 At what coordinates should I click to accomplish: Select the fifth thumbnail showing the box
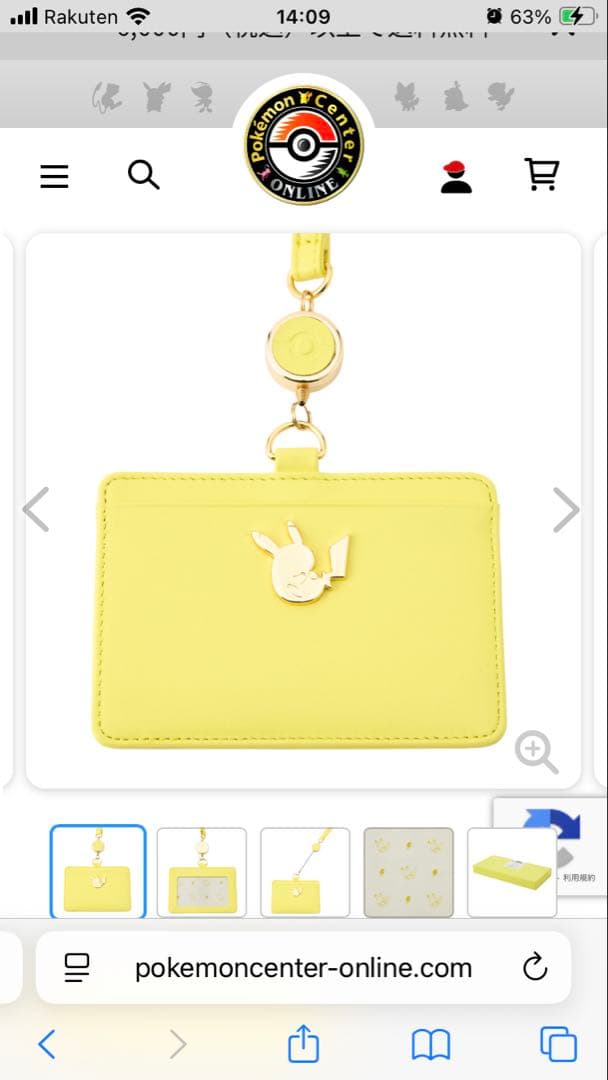[x=511, y=871]
